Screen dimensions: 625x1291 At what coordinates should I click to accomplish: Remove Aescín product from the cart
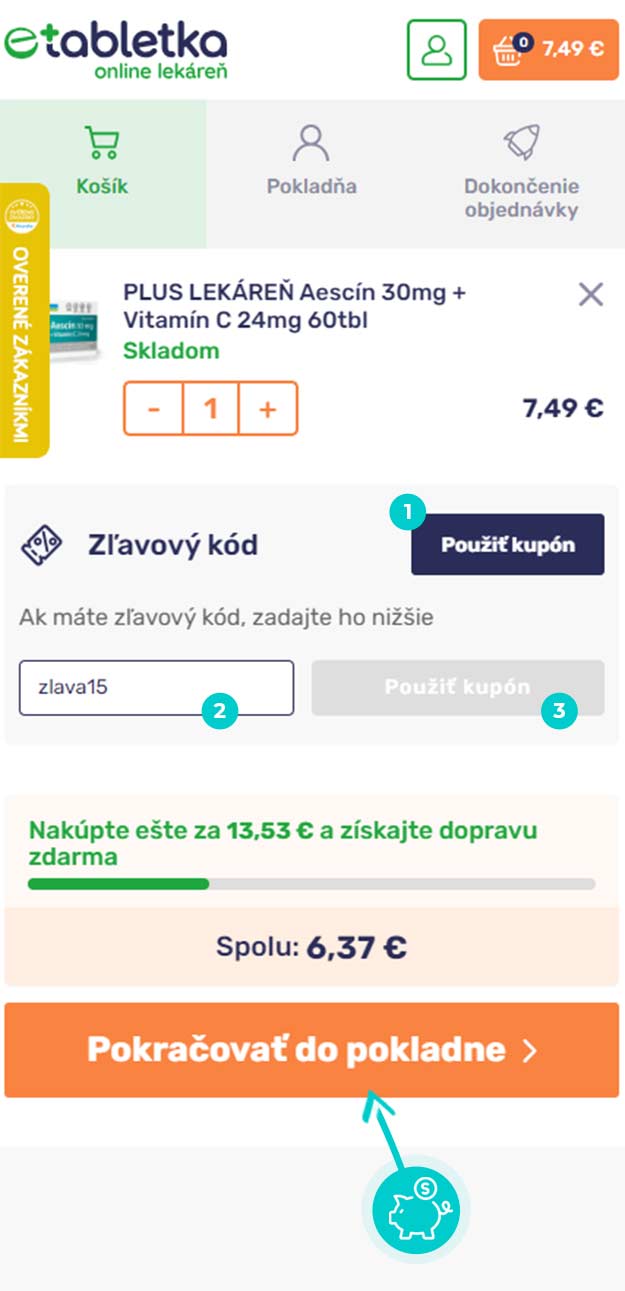pyautogui.click(x=591, y=294)
